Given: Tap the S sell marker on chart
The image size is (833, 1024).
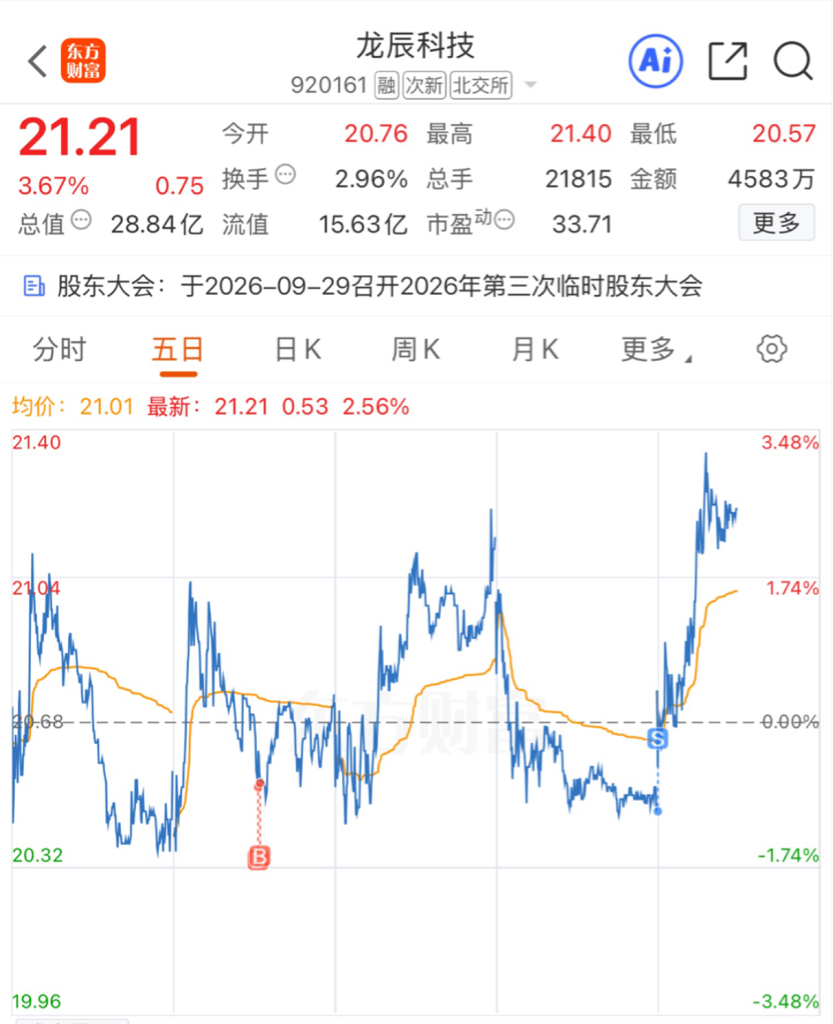Looking at the screenshot, I should point(657,739).
